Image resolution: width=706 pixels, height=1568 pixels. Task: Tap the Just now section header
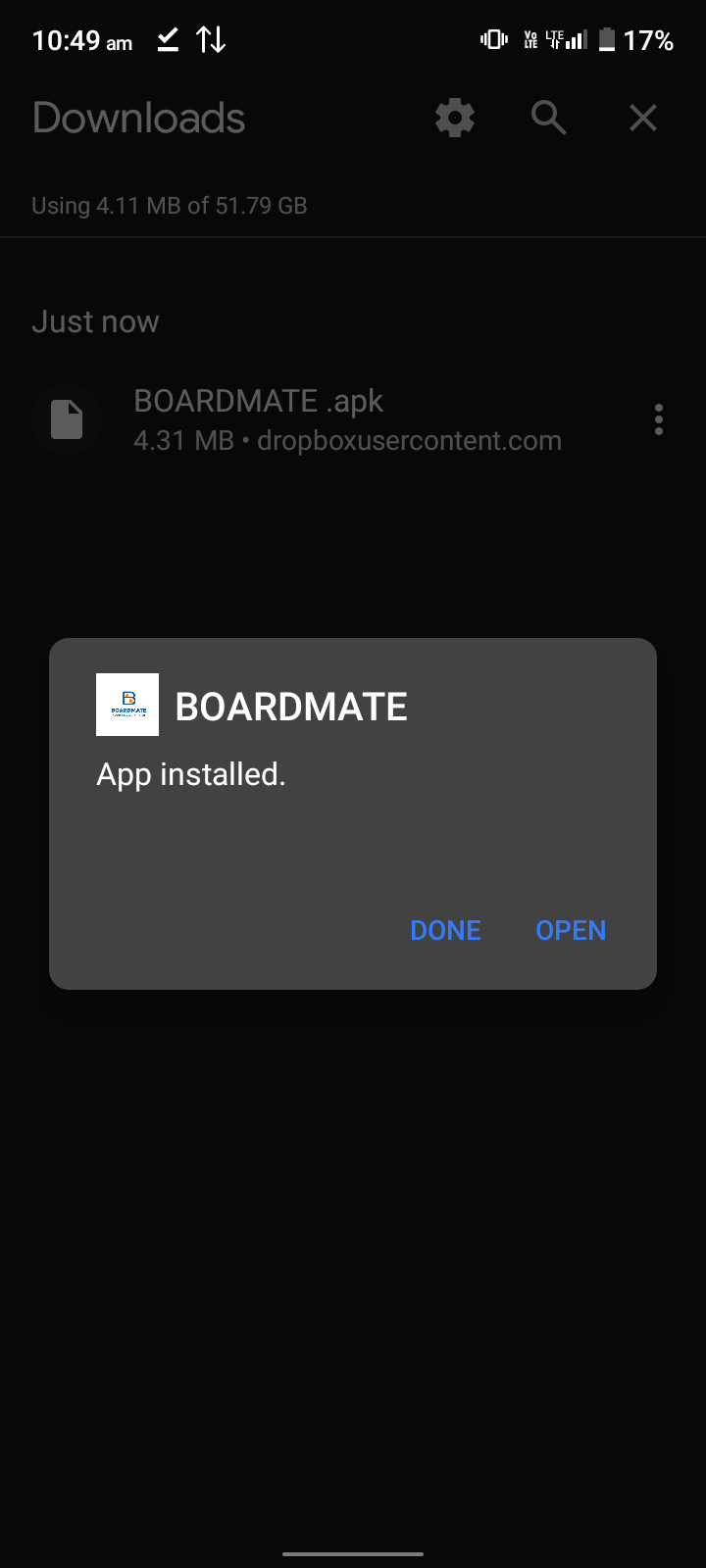click(x=96, y=320)
